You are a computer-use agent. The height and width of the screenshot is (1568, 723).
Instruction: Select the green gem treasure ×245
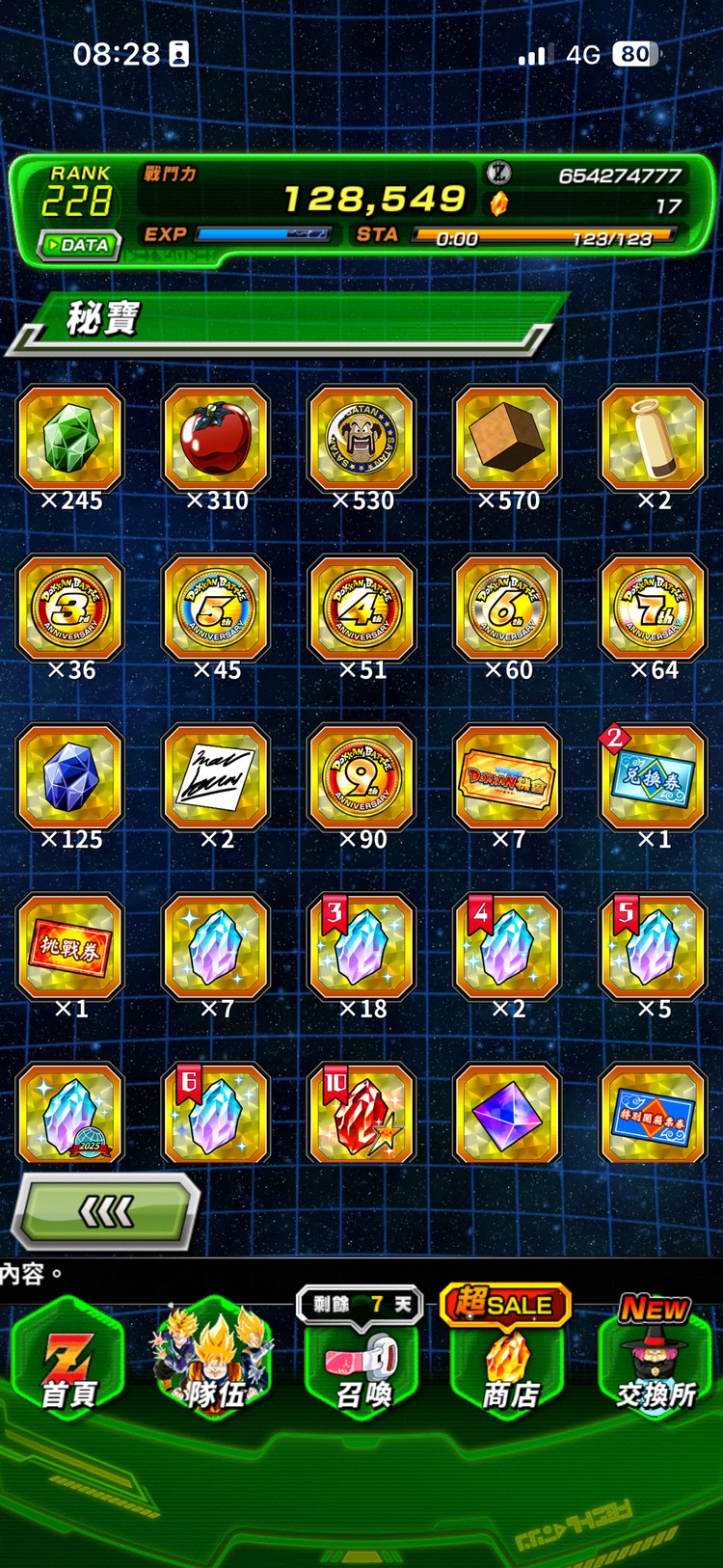(x=70, y=439)
